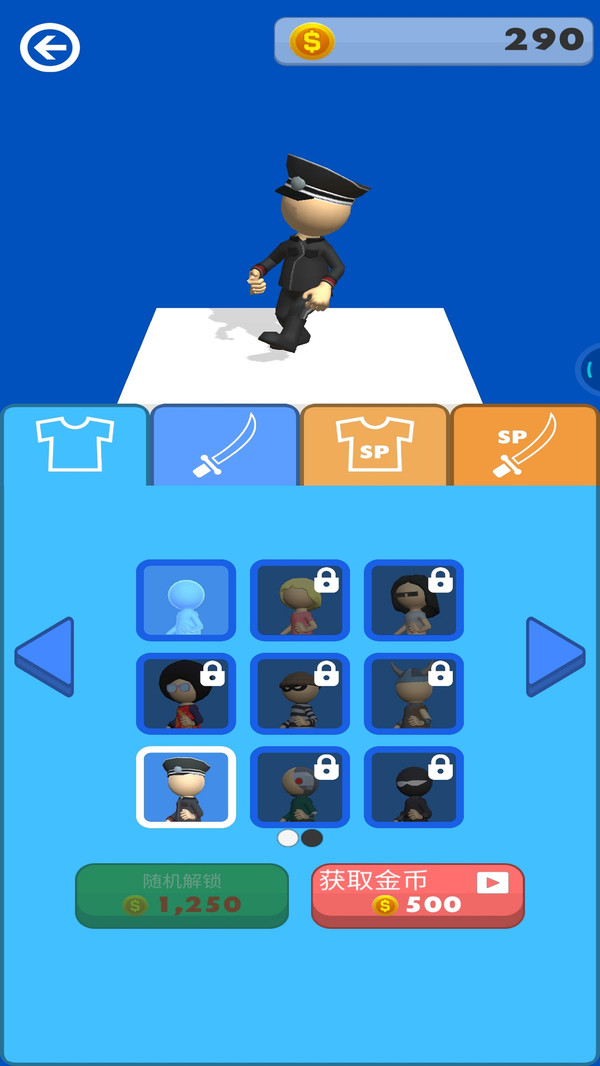Tap 随机解锁 random unlock for 1,250

(x=182, y=895)
